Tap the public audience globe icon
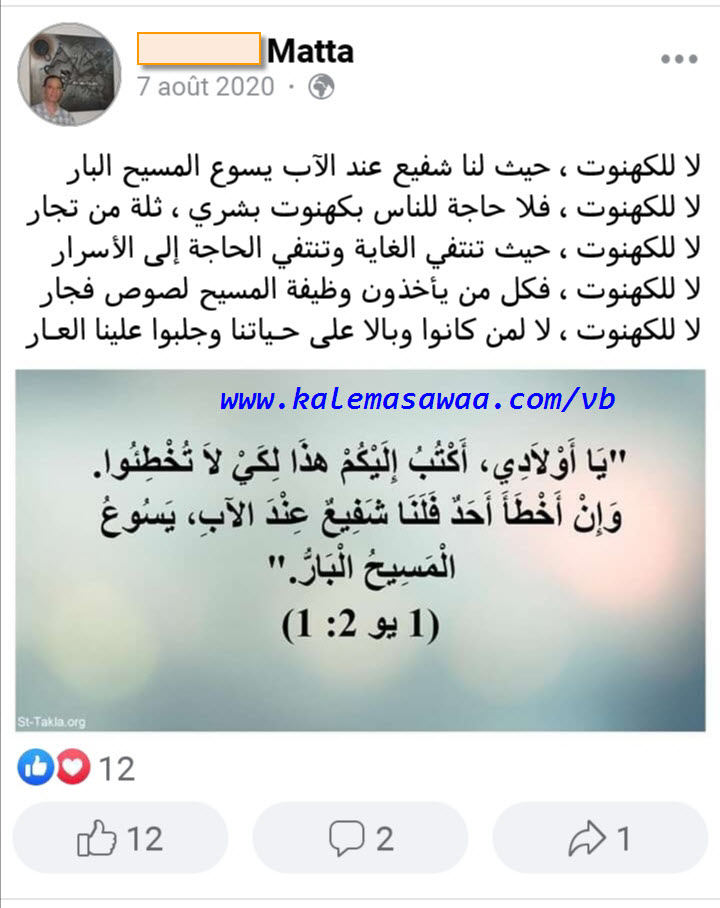Screen dimensions: 720x908 point(321,87)
